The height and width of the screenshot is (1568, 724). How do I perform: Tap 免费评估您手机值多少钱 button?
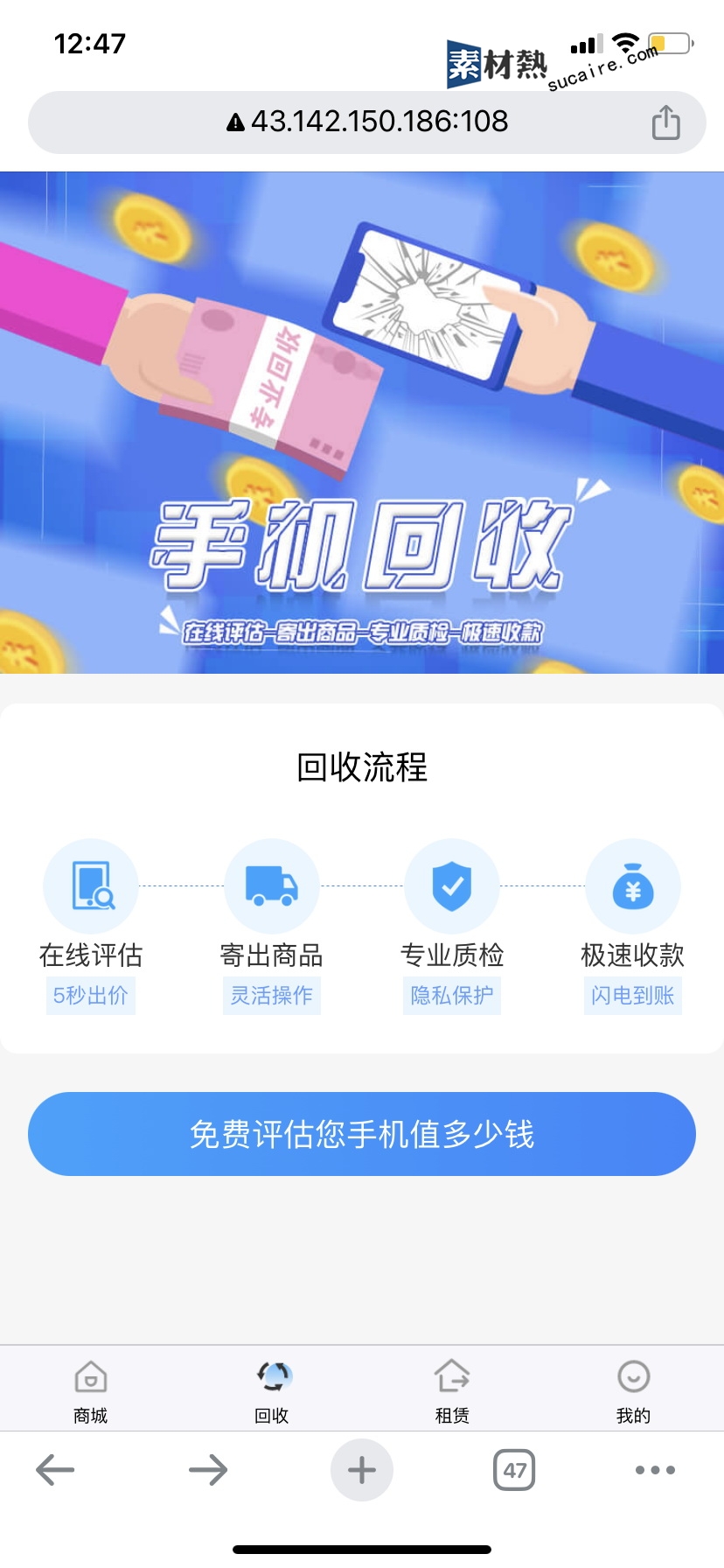point(362,1134)
